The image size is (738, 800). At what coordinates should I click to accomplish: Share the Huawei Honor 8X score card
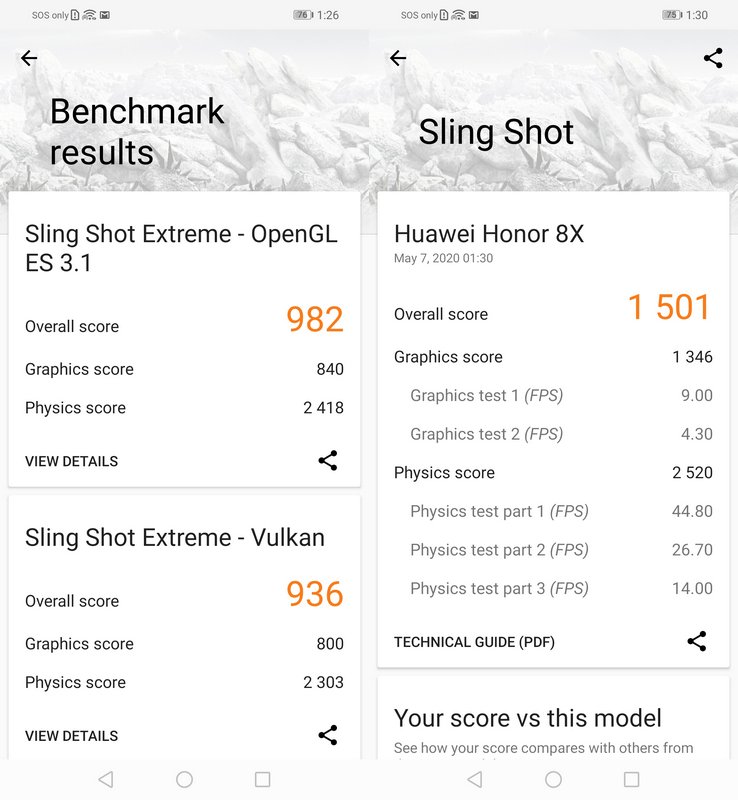point(697,642)
